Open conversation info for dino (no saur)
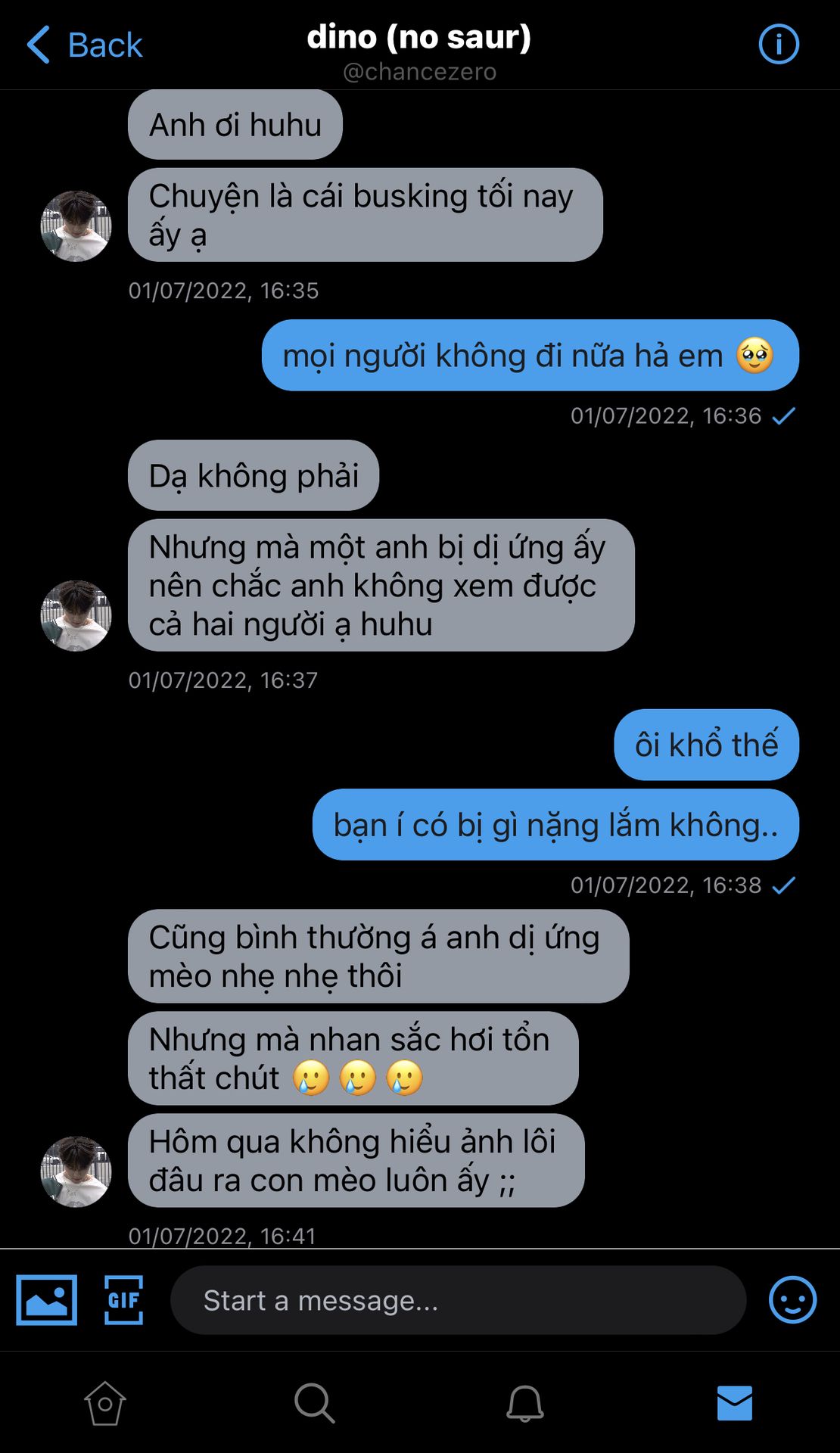The height and width of the screenshot is (1453, 840). click(778, 44)
